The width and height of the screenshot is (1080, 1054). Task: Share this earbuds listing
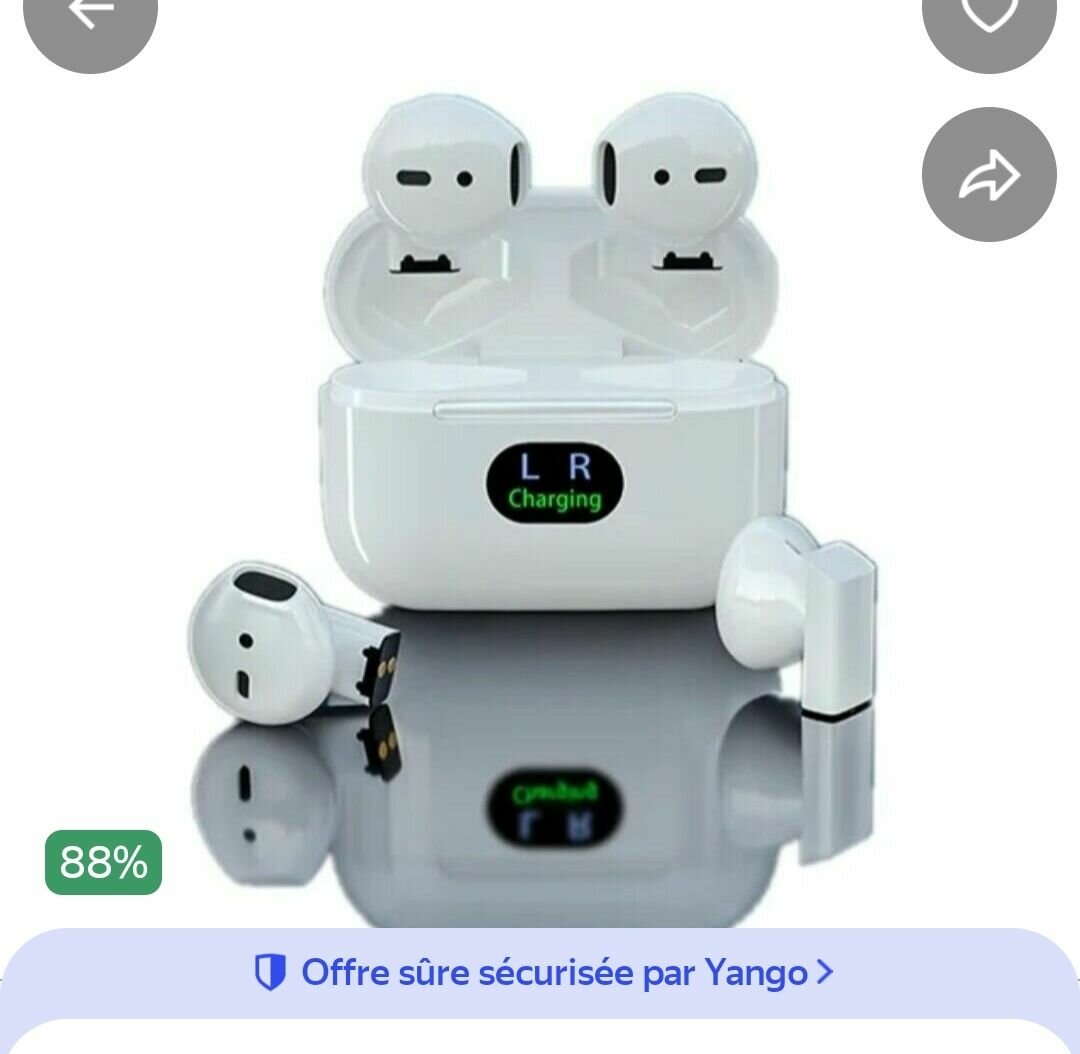click(988, 175)
